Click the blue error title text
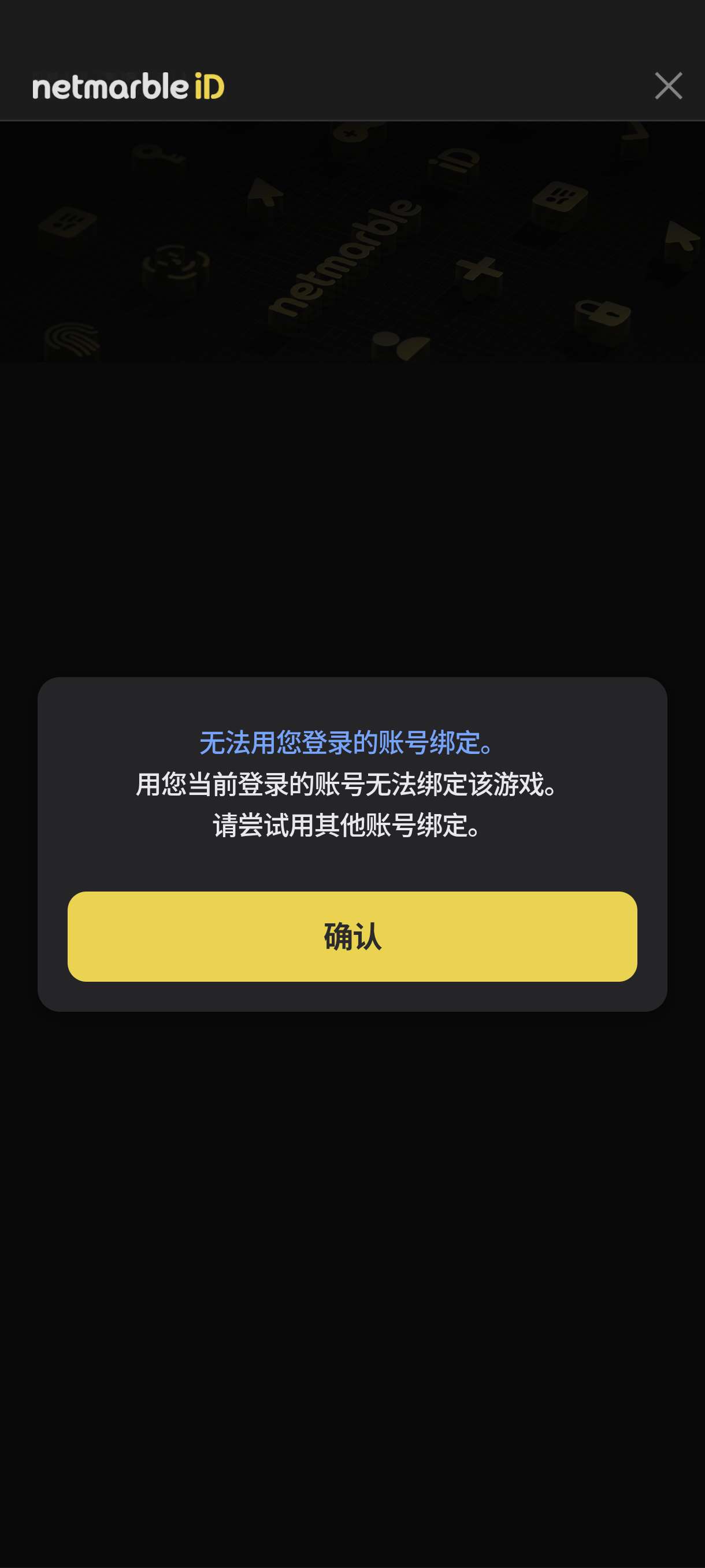Image resolution: width=705 pixels, height=1568 pixels. pyautogui.click(x=351, y=744)
